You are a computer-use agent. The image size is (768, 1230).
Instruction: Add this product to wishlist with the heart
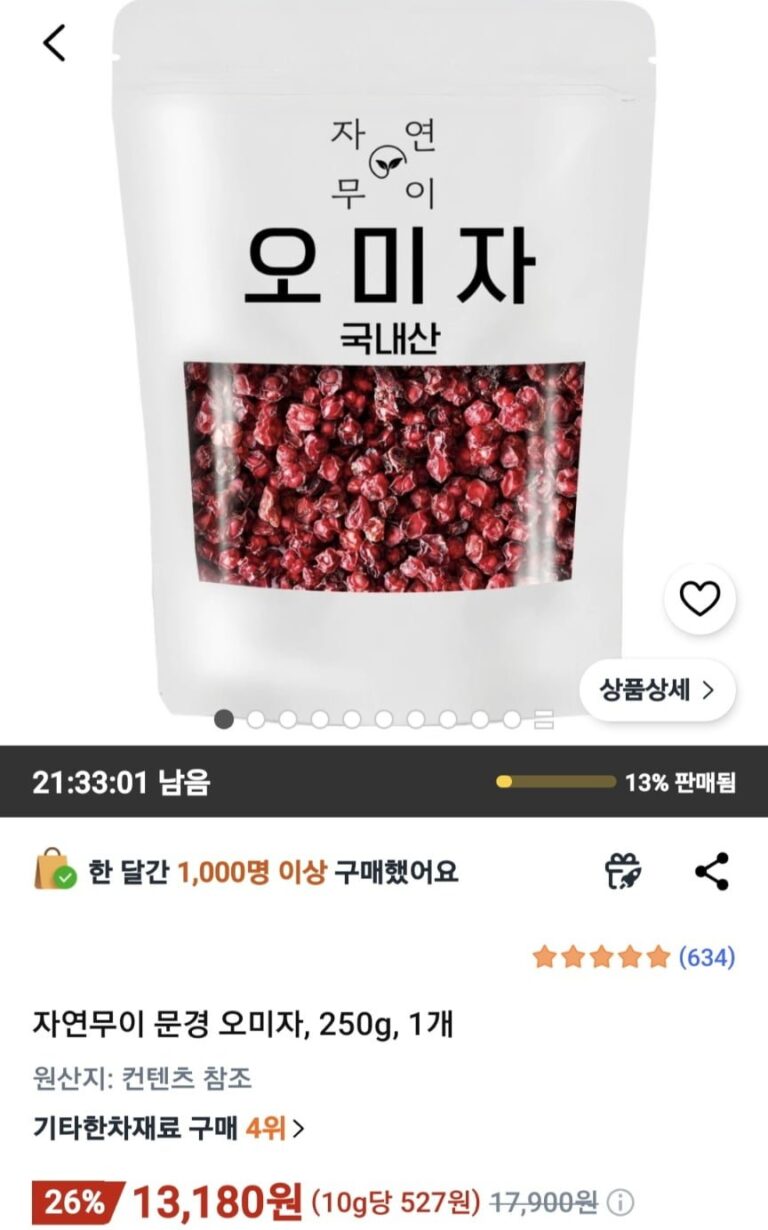click(x=699, y=599)
